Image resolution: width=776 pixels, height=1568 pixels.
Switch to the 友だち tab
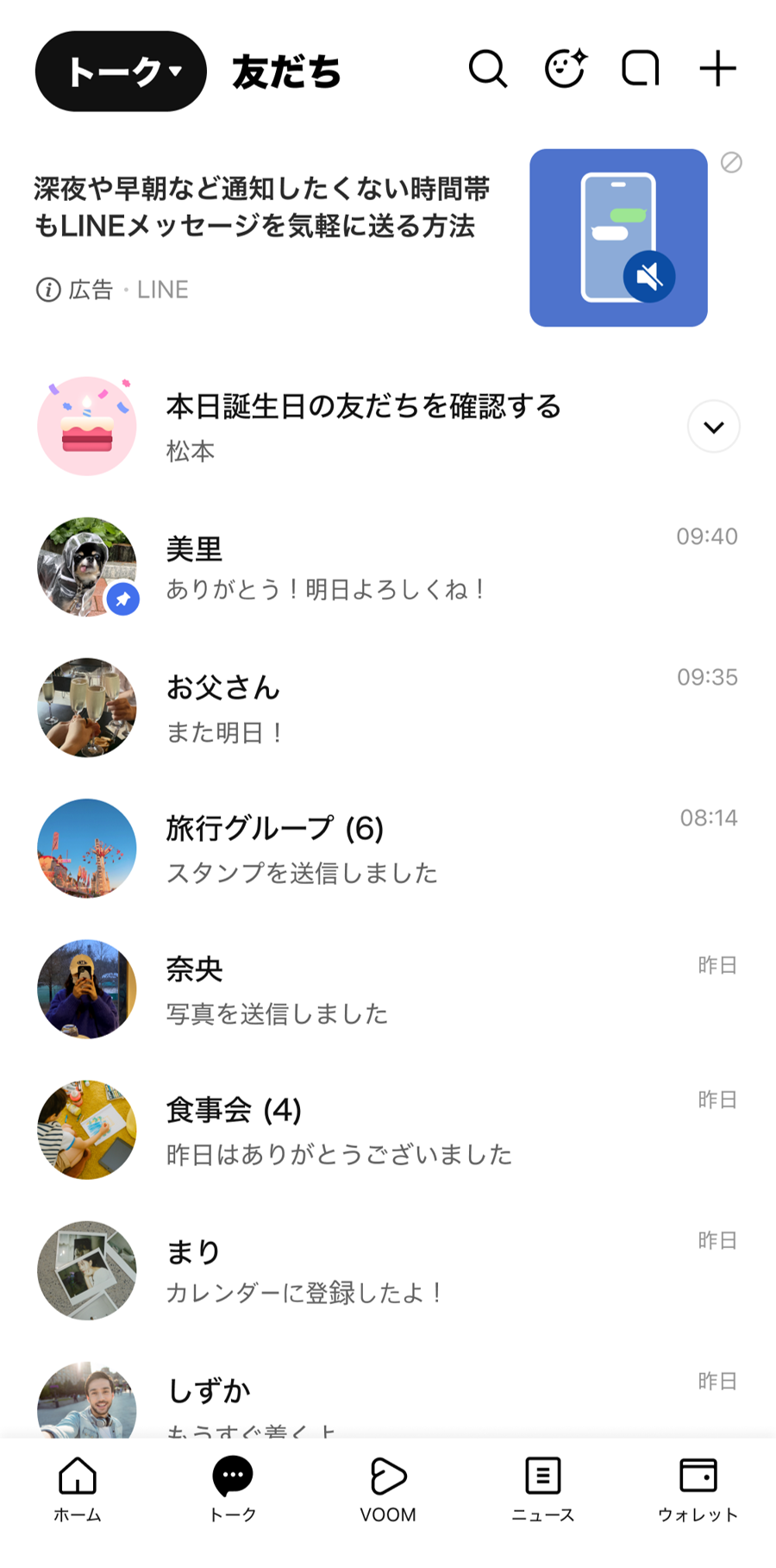pos(286,72)
